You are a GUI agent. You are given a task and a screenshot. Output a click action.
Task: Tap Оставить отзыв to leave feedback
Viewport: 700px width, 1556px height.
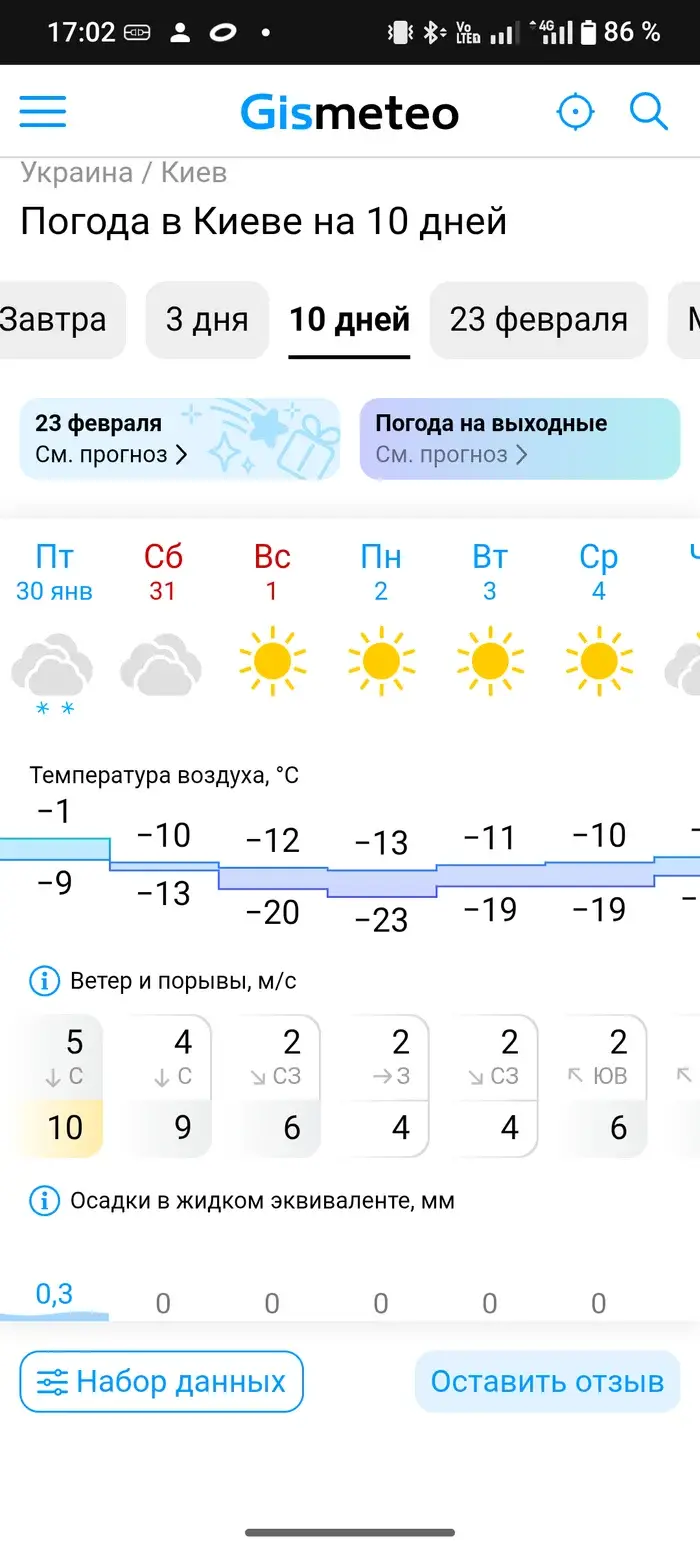547,1382
